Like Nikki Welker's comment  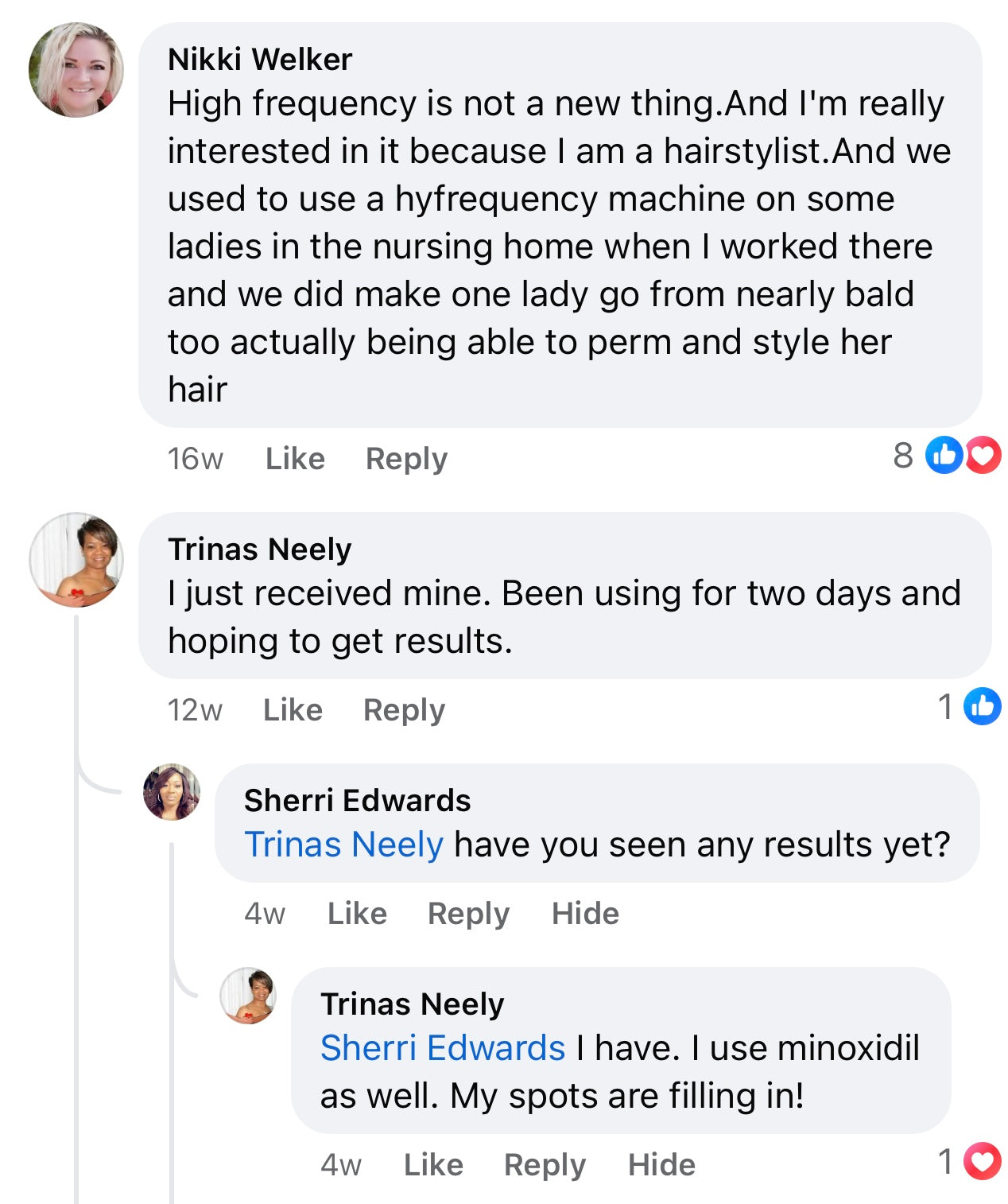[295, 459]
